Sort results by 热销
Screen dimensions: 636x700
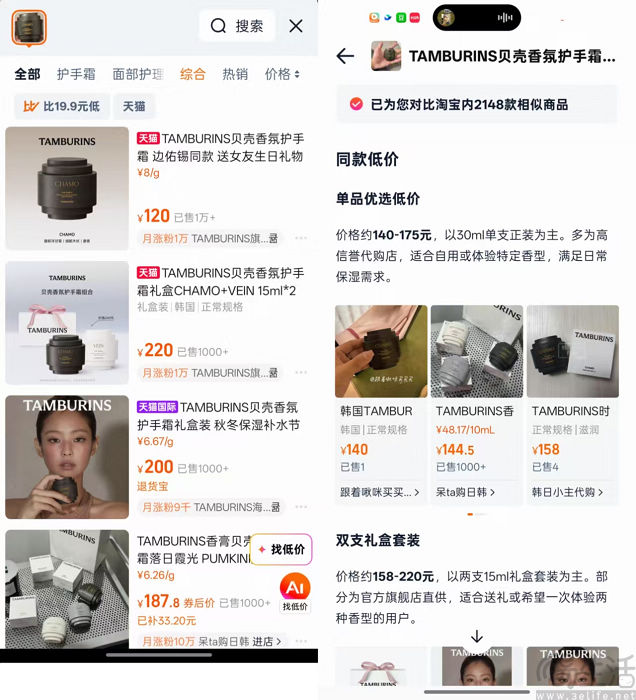point(235,74)
